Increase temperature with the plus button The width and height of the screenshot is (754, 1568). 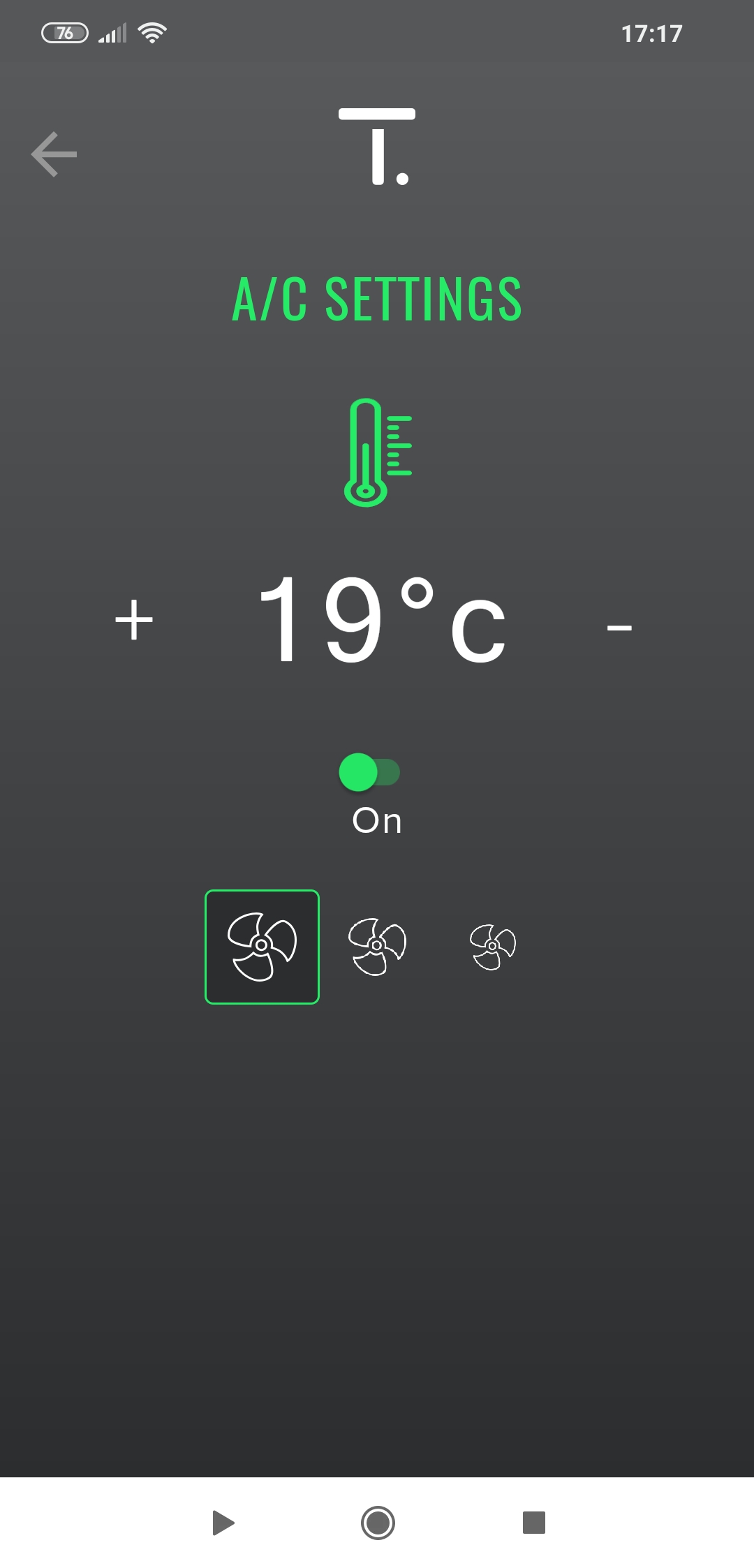pyautogui.click(x=134, y=620)
